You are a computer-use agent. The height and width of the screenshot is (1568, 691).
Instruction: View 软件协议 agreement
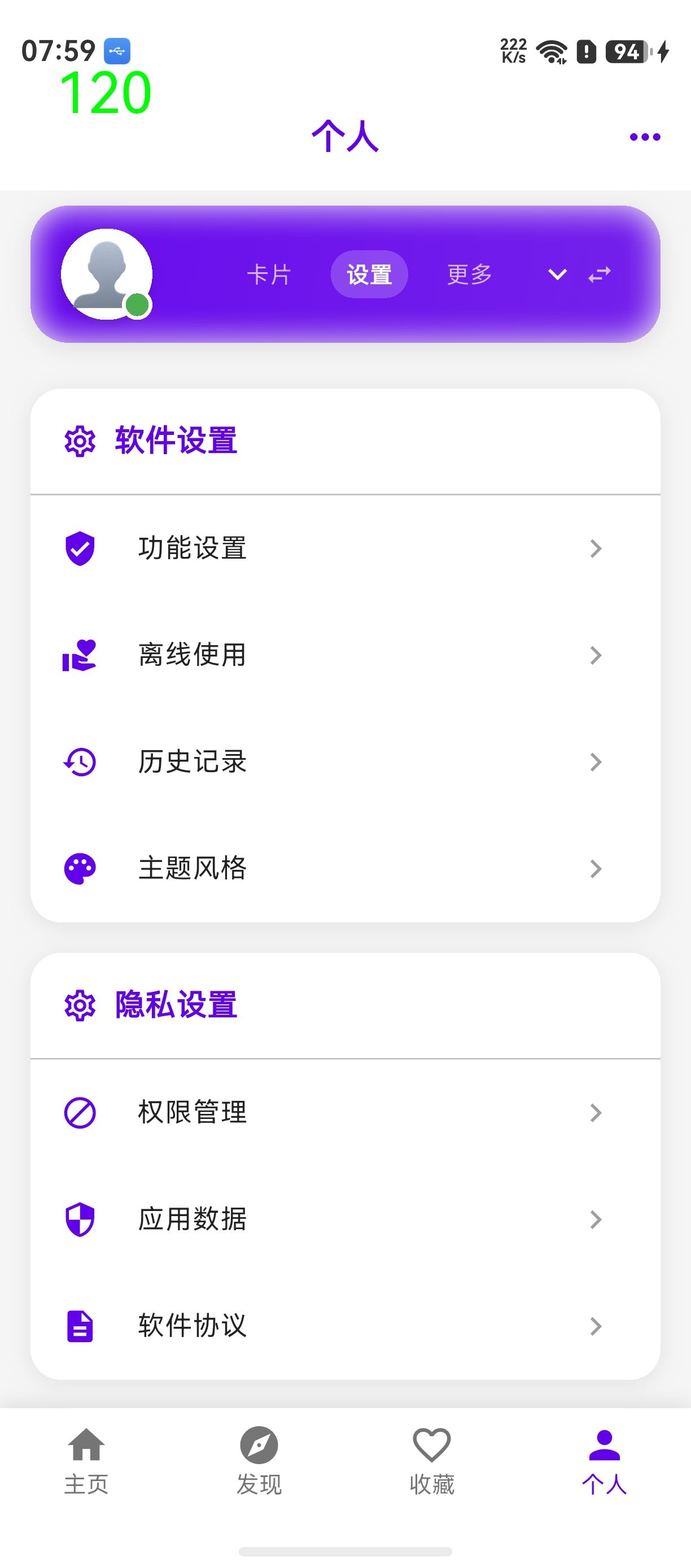click(345, 1326)
